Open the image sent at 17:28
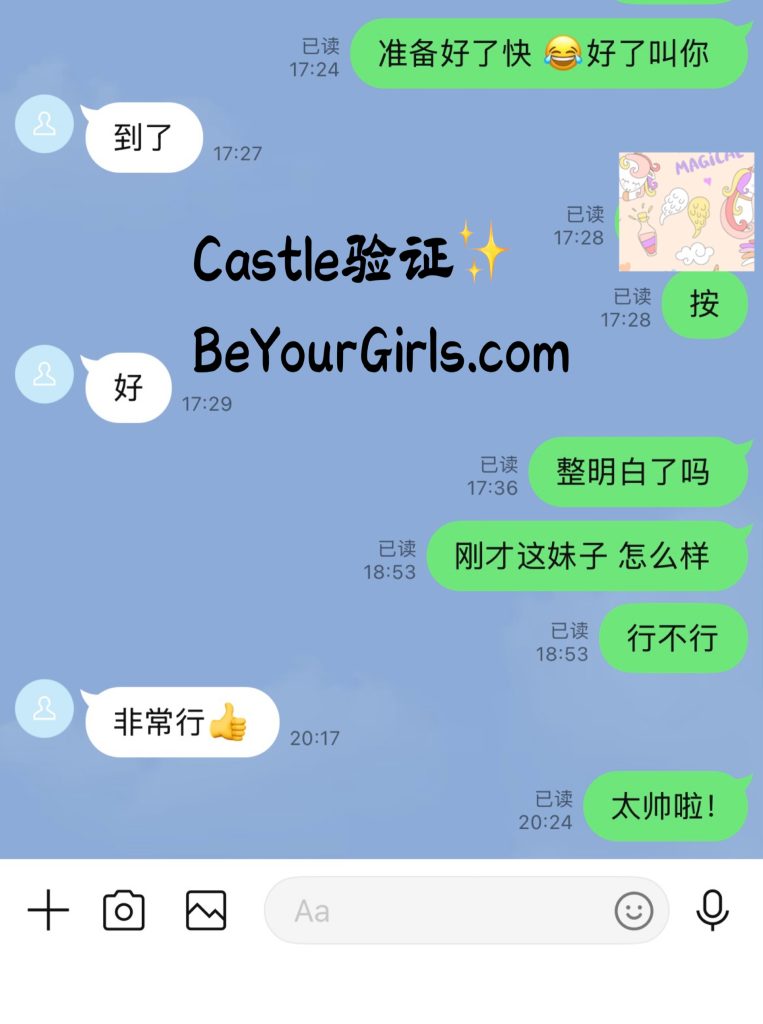Viewport: 763px width, 1024px height. 686,212
